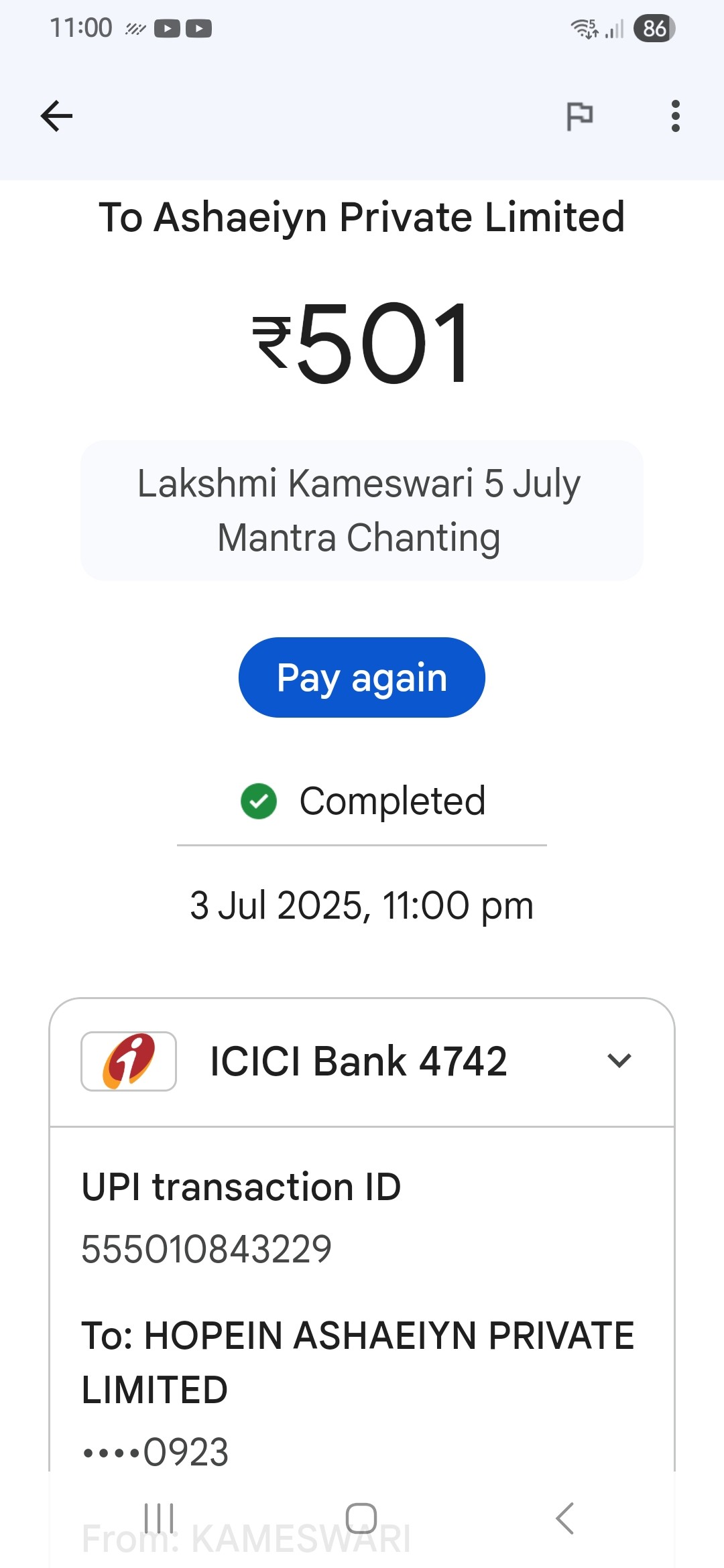Open the three-dot overflow menu
The width and height of the screenshot is (724, 1568).
click(x=675, y=116)
